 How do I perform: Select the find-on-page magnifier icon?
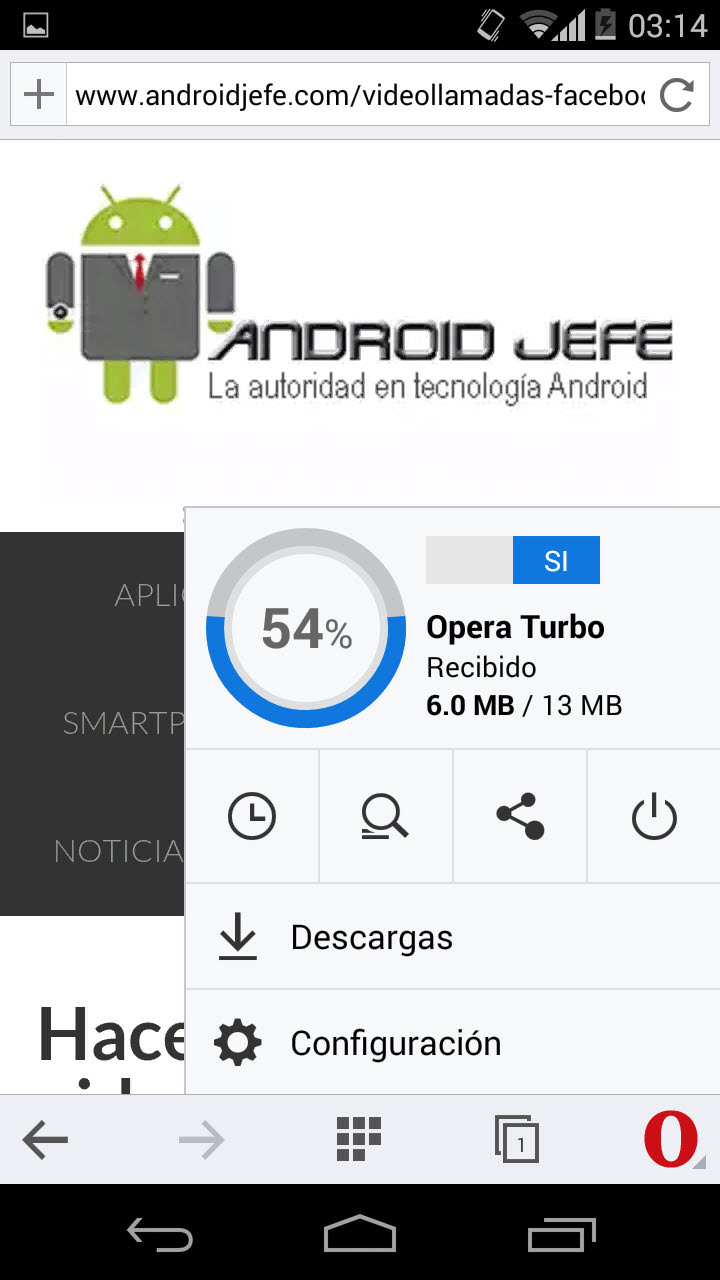tap(386, 815)
